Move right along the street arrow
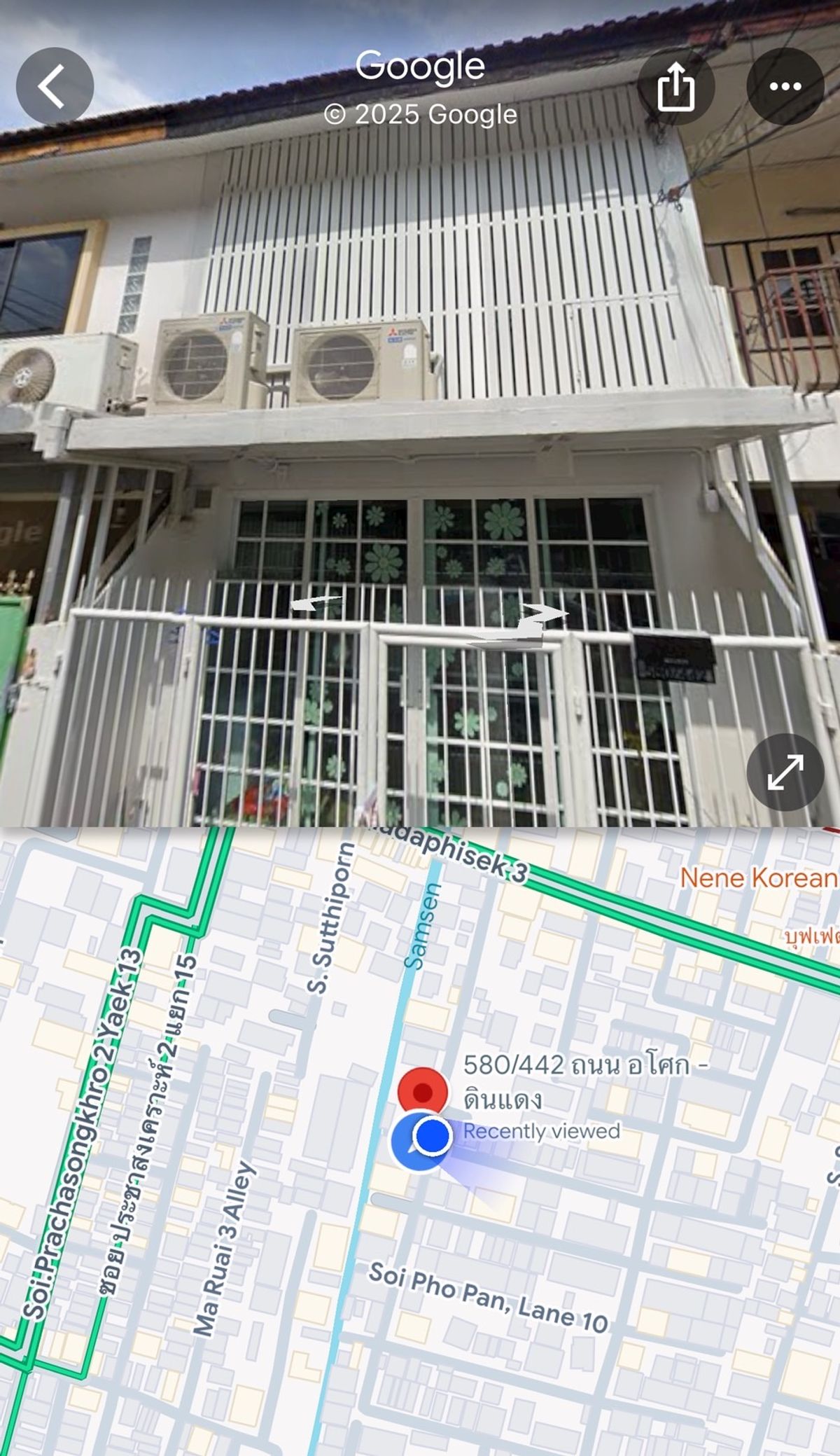The height and width of the screenshot is (1456, 840). pos(542,616)
